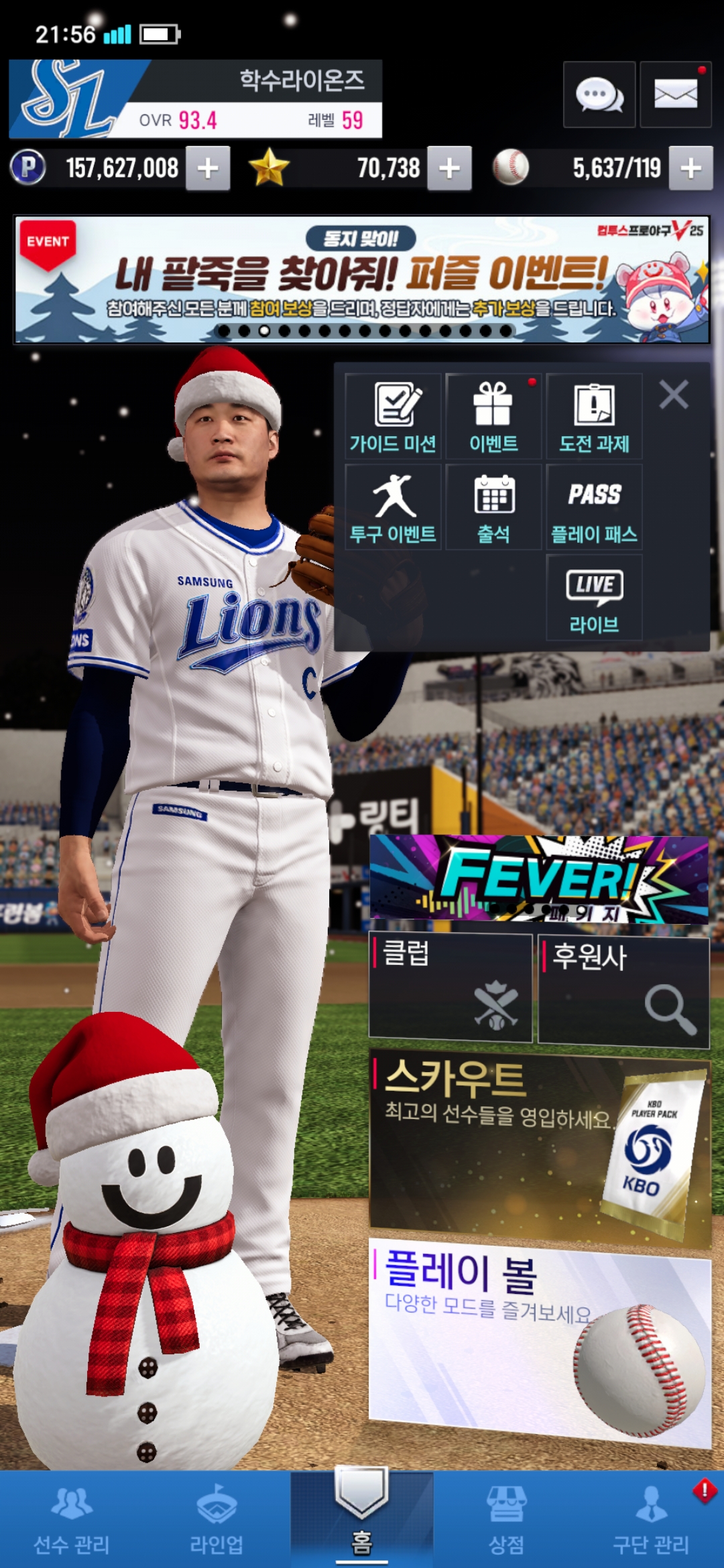Open 플레이 패스
This screenshot has width=724, height=1568.
pos(594,507)
